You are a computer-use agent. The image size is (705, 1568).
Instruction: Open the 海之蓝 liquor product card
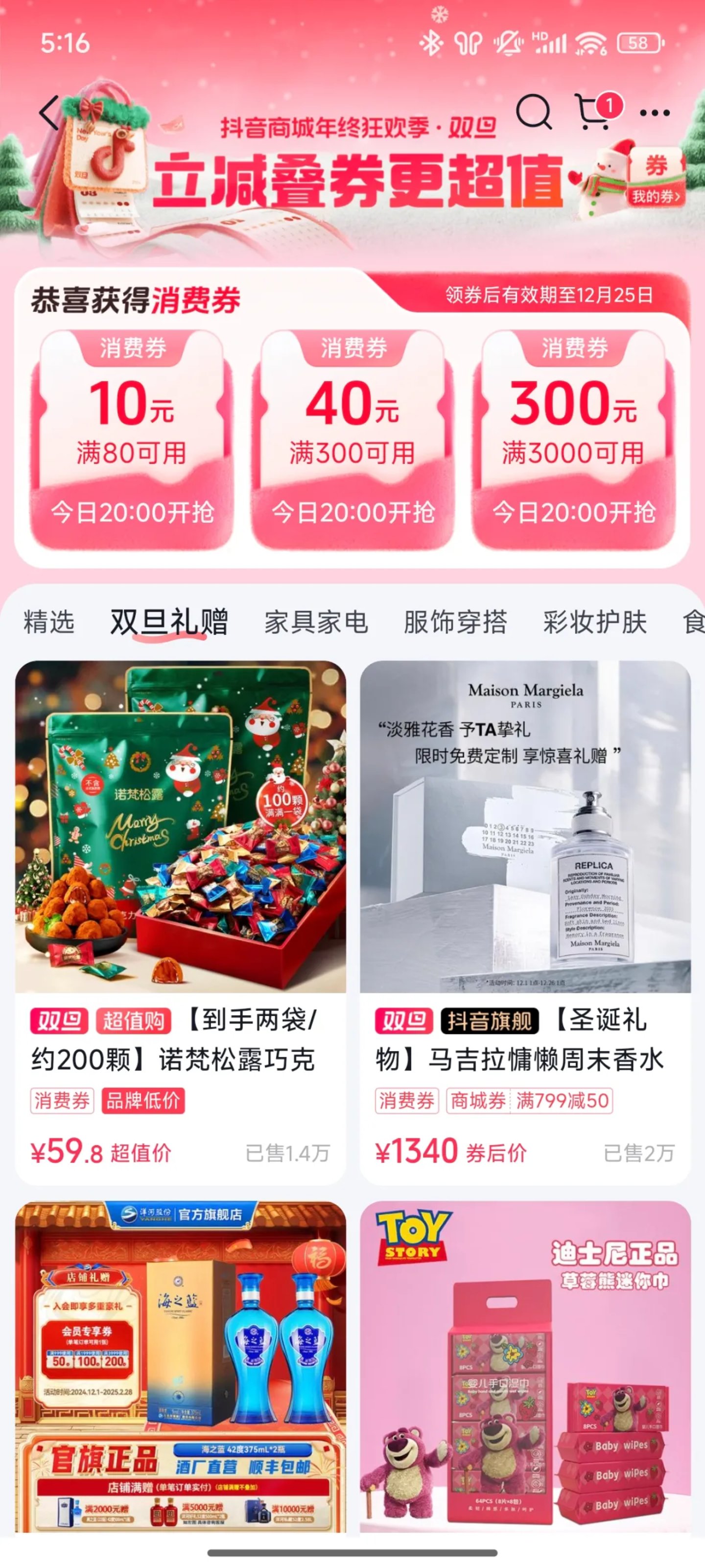(180, 1370)
